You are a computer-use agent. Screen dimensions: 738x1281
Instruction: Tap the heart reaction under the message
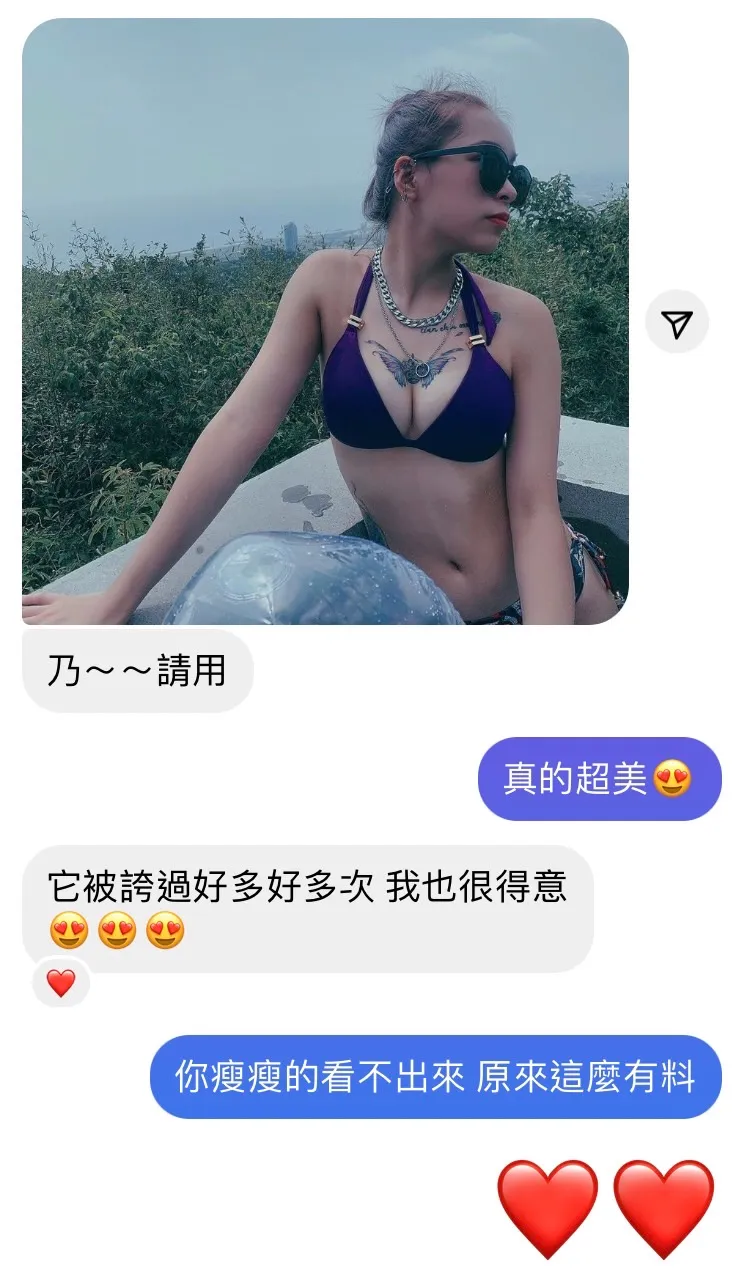pyautogui.click(x=61, y=984)
